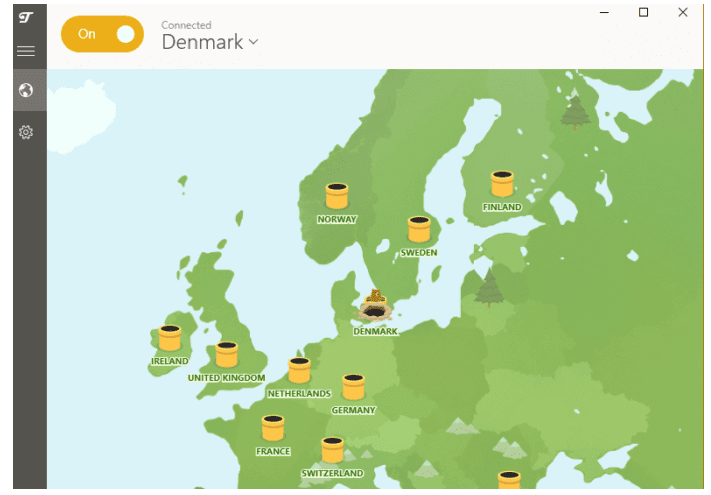
Task: Select the Sweden tunnel
Action: click(x=418, y=230)
